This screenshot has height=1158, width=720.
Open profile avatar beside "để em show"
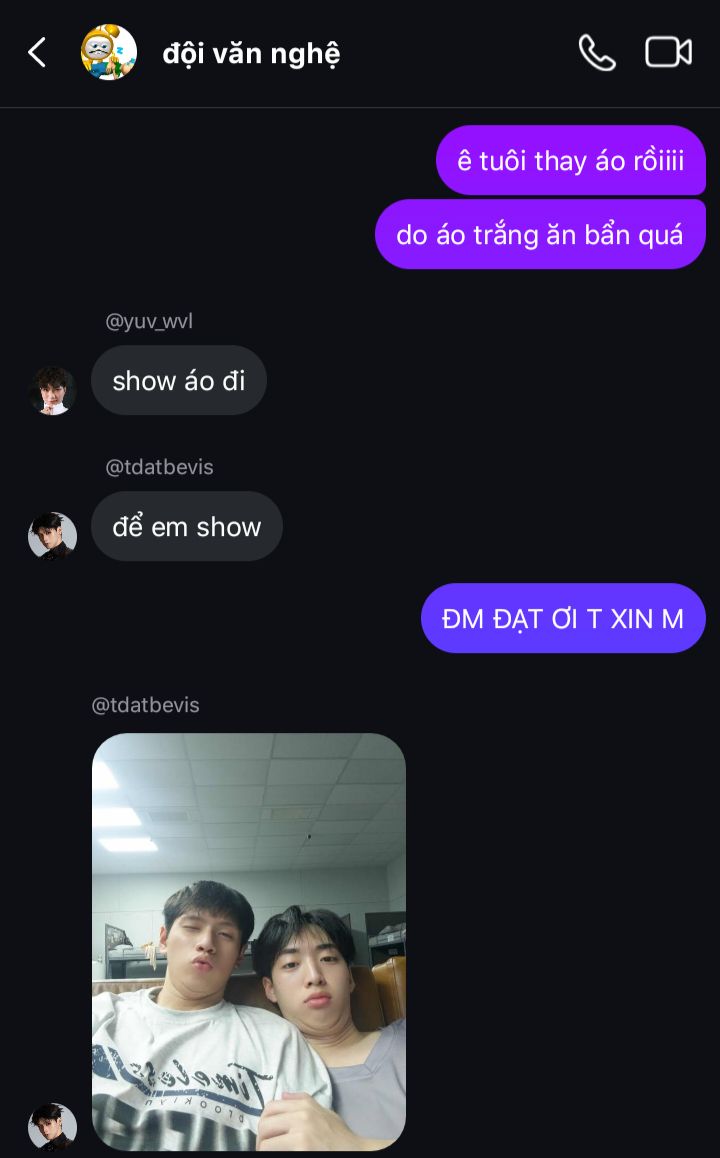click(x=53, y=536)
